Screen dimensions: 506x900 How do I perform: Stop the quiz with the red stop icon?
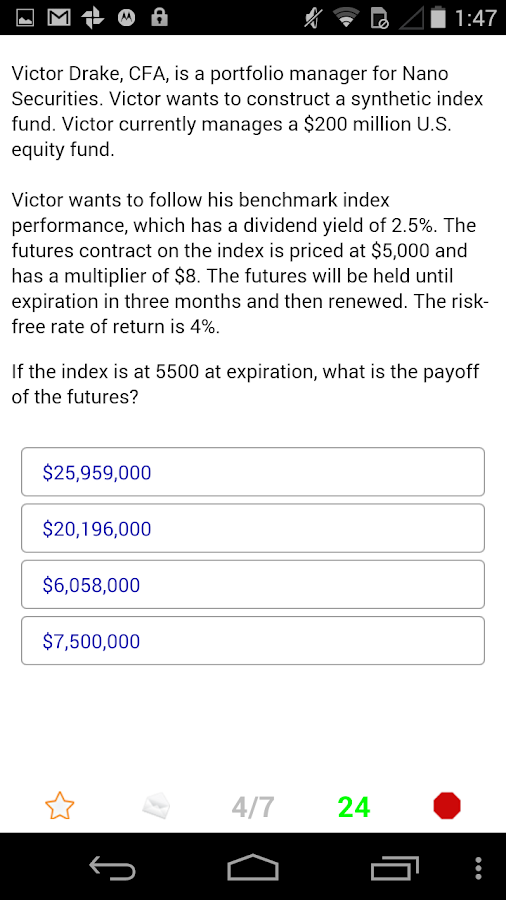[x=447, y=805]
